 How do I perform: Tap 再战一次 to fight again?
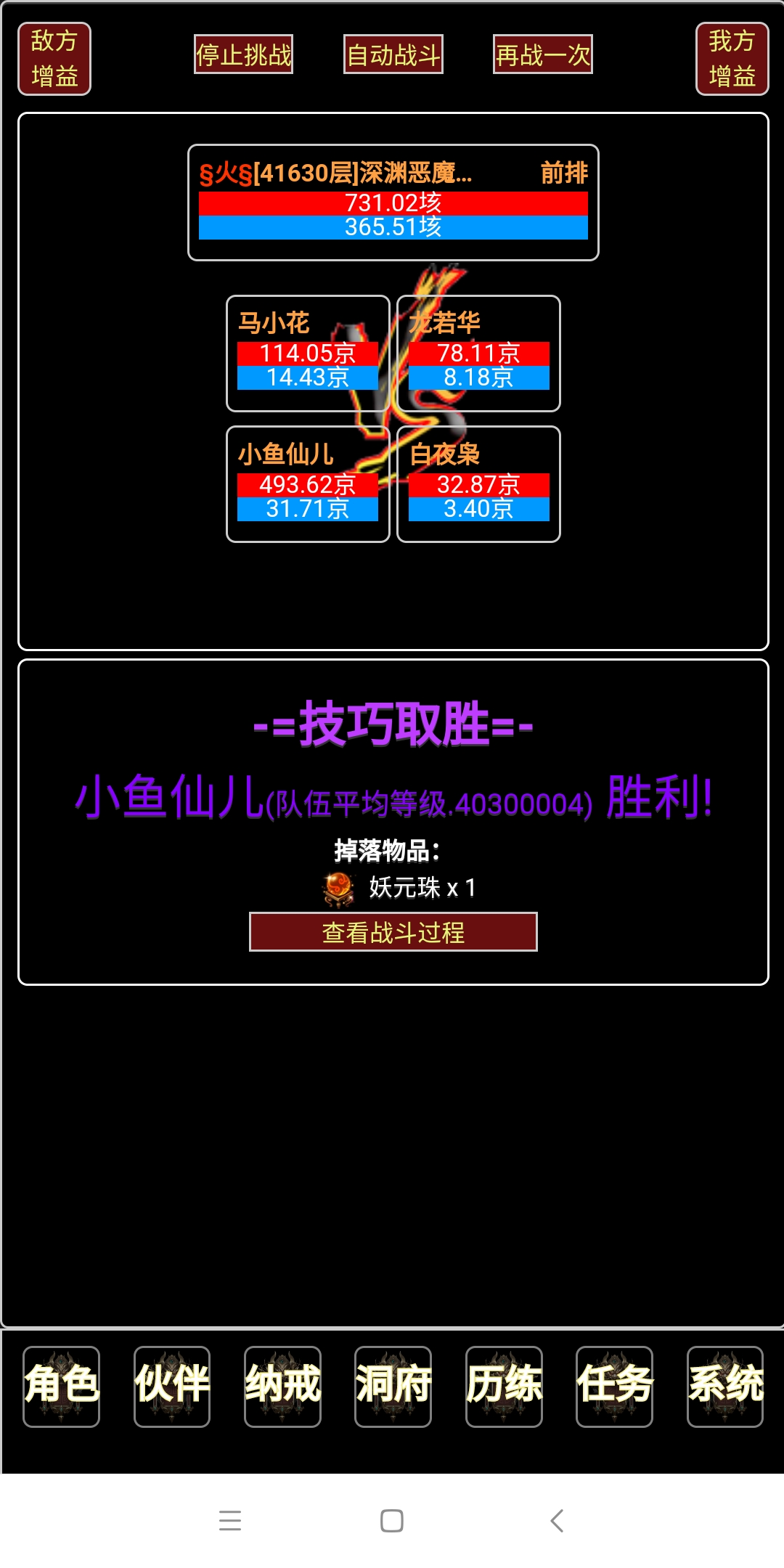point(543,54)
